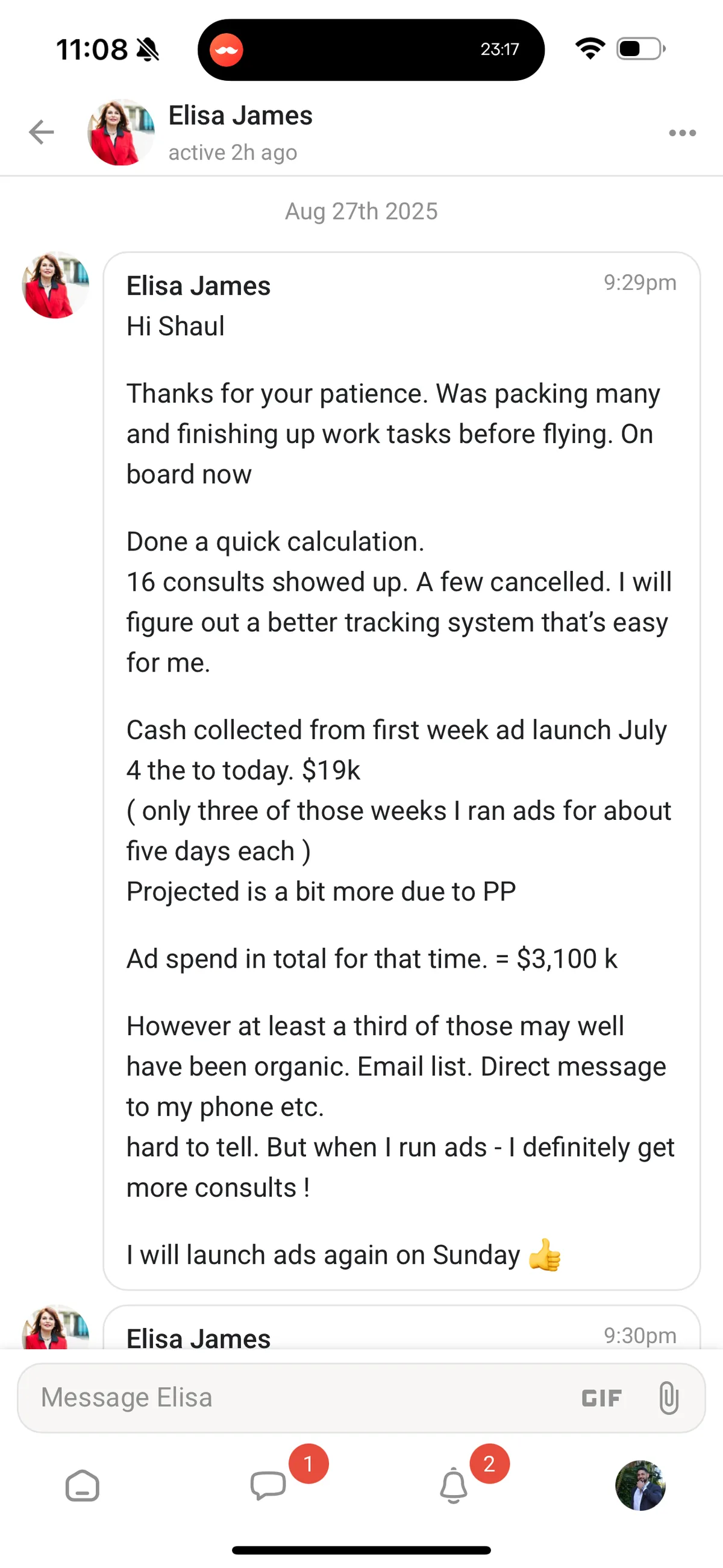Tap the attachment paperclip icon
The image size is (723, 1568).
(668, 1397)
